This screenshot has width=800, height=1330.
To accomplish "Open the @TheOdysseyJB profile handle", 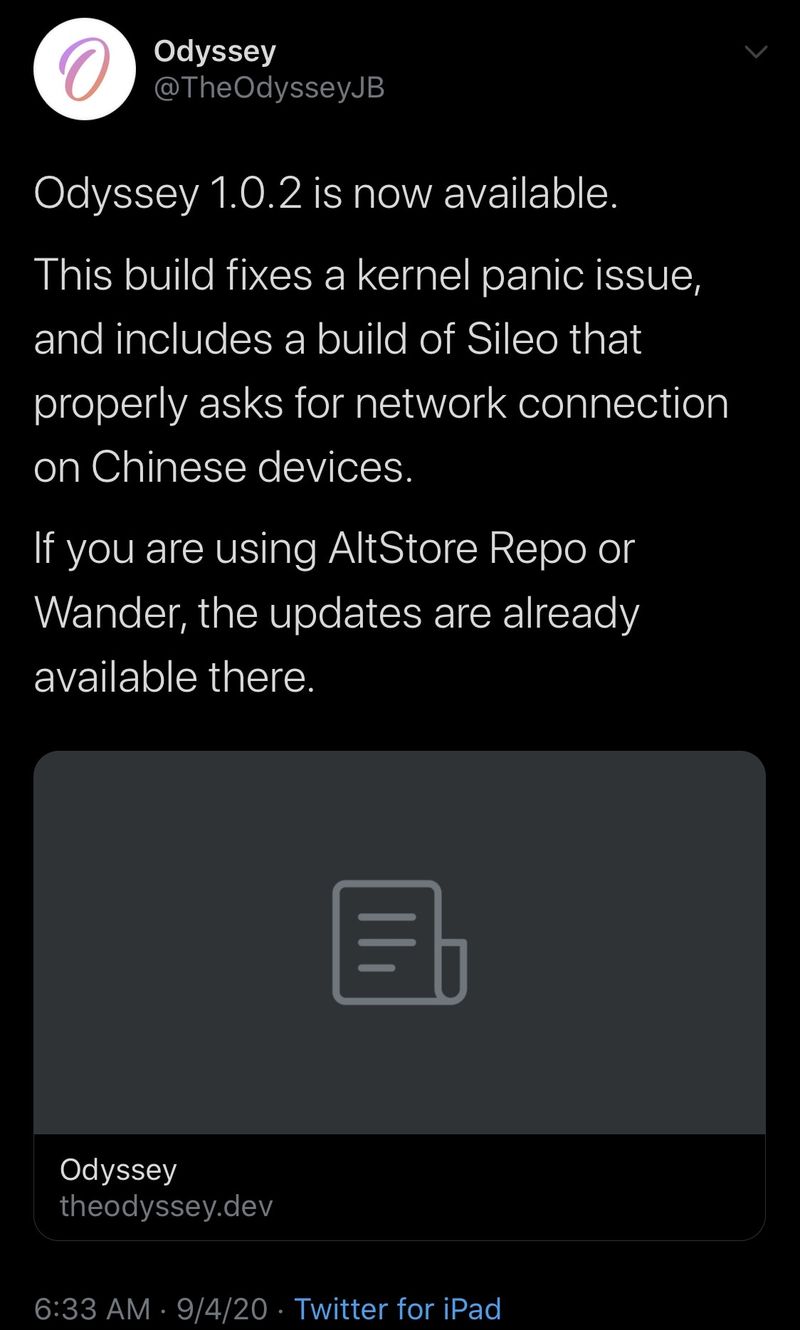I will click(269, 88).
